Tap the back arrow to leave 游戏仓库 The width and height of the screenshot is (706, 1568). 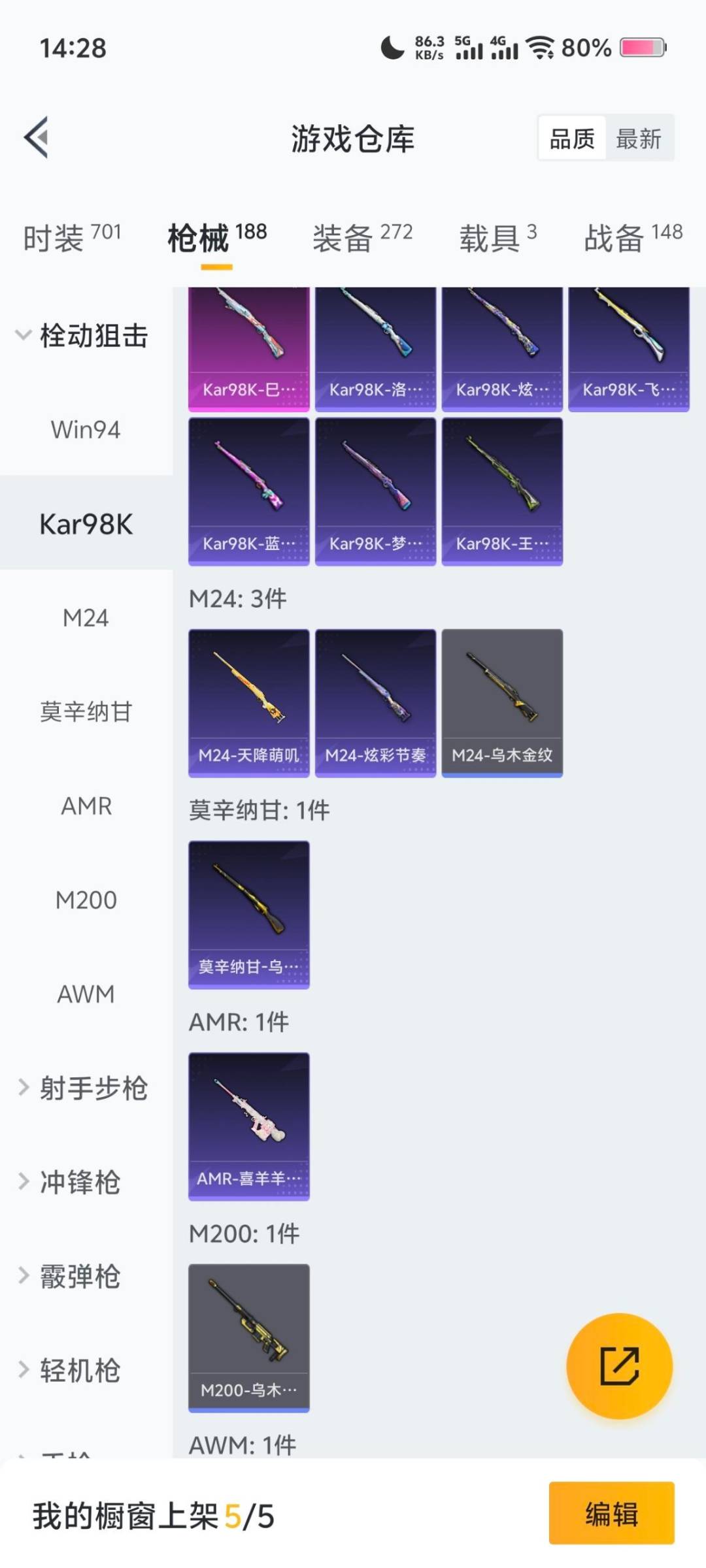coord(36,137)
